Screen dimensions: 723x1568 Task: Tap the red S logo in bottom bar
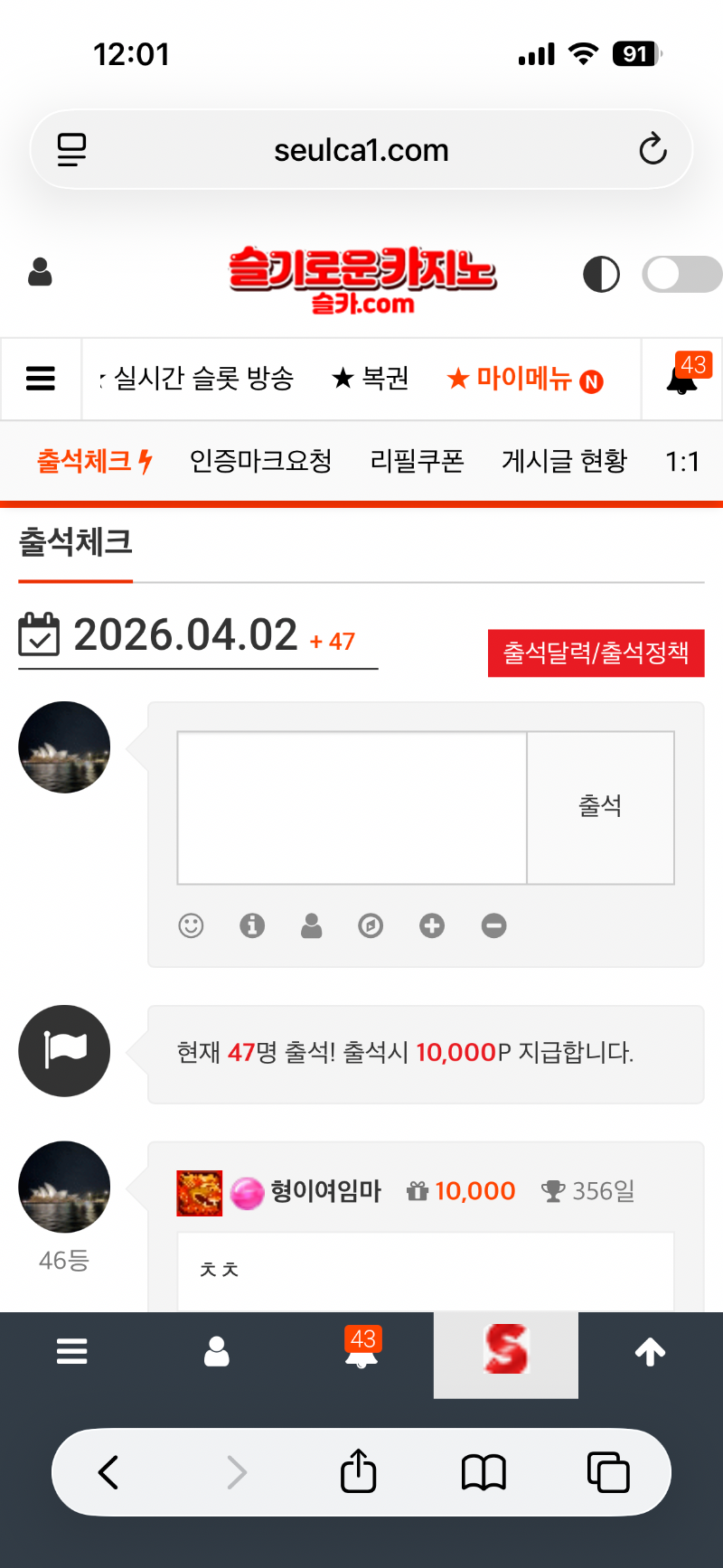coord(505,1351)
